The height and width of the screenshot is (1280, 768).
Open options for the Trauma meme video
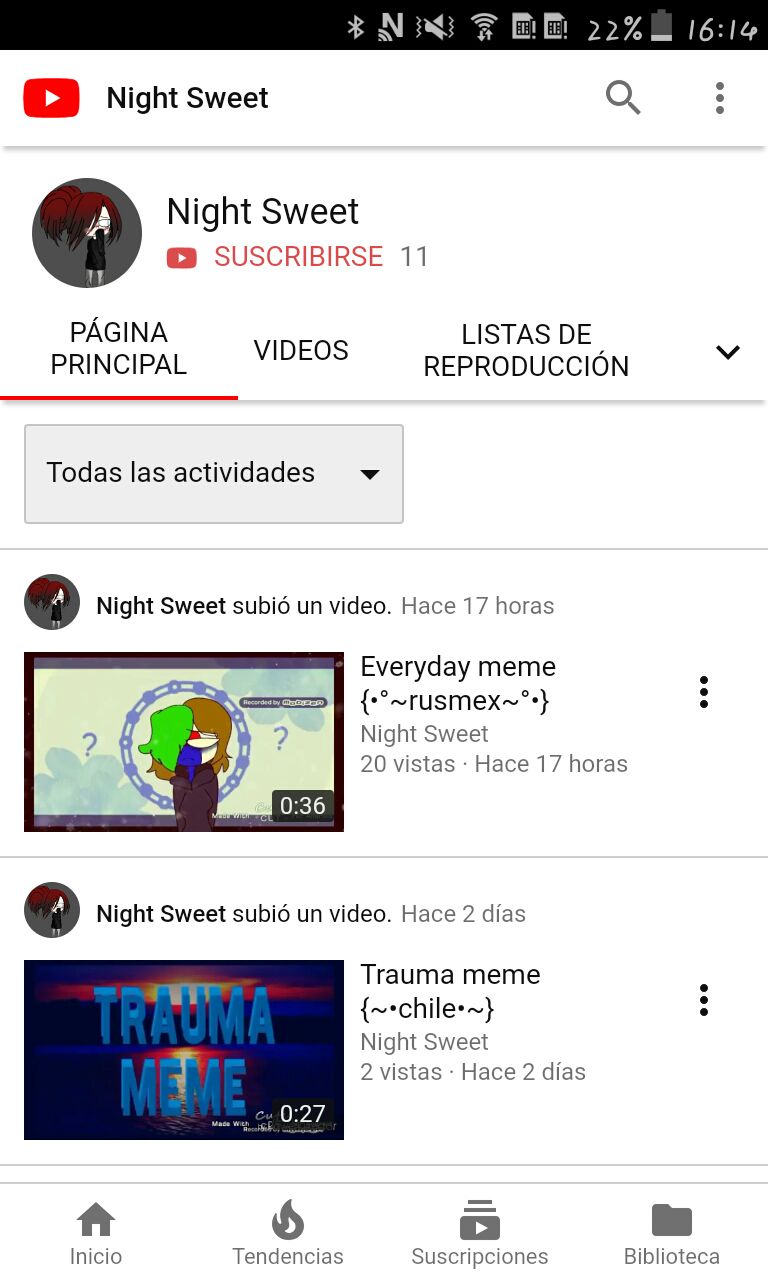[x=704, y=1000]
